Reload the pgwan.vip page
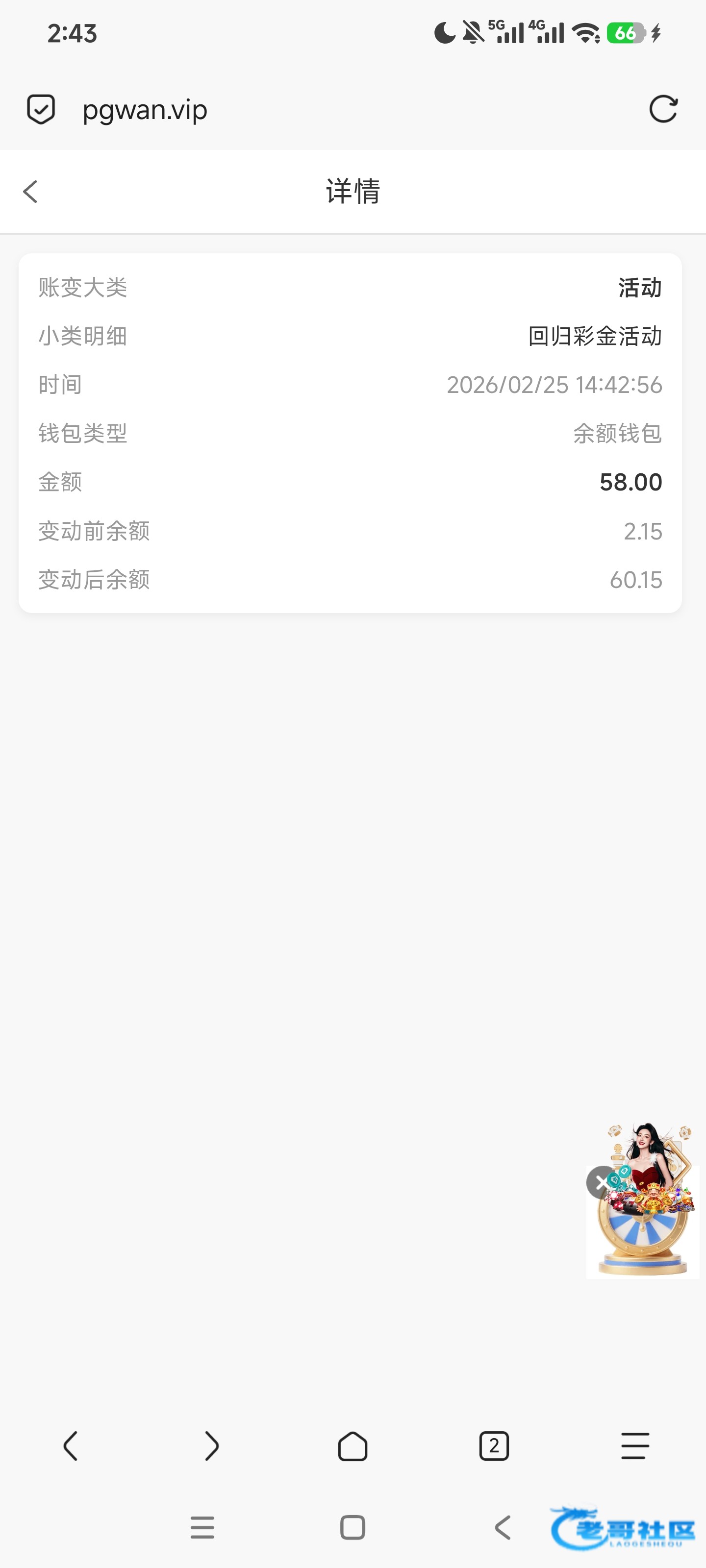This screenshot has height=1568, width=706. coord(663,110)
